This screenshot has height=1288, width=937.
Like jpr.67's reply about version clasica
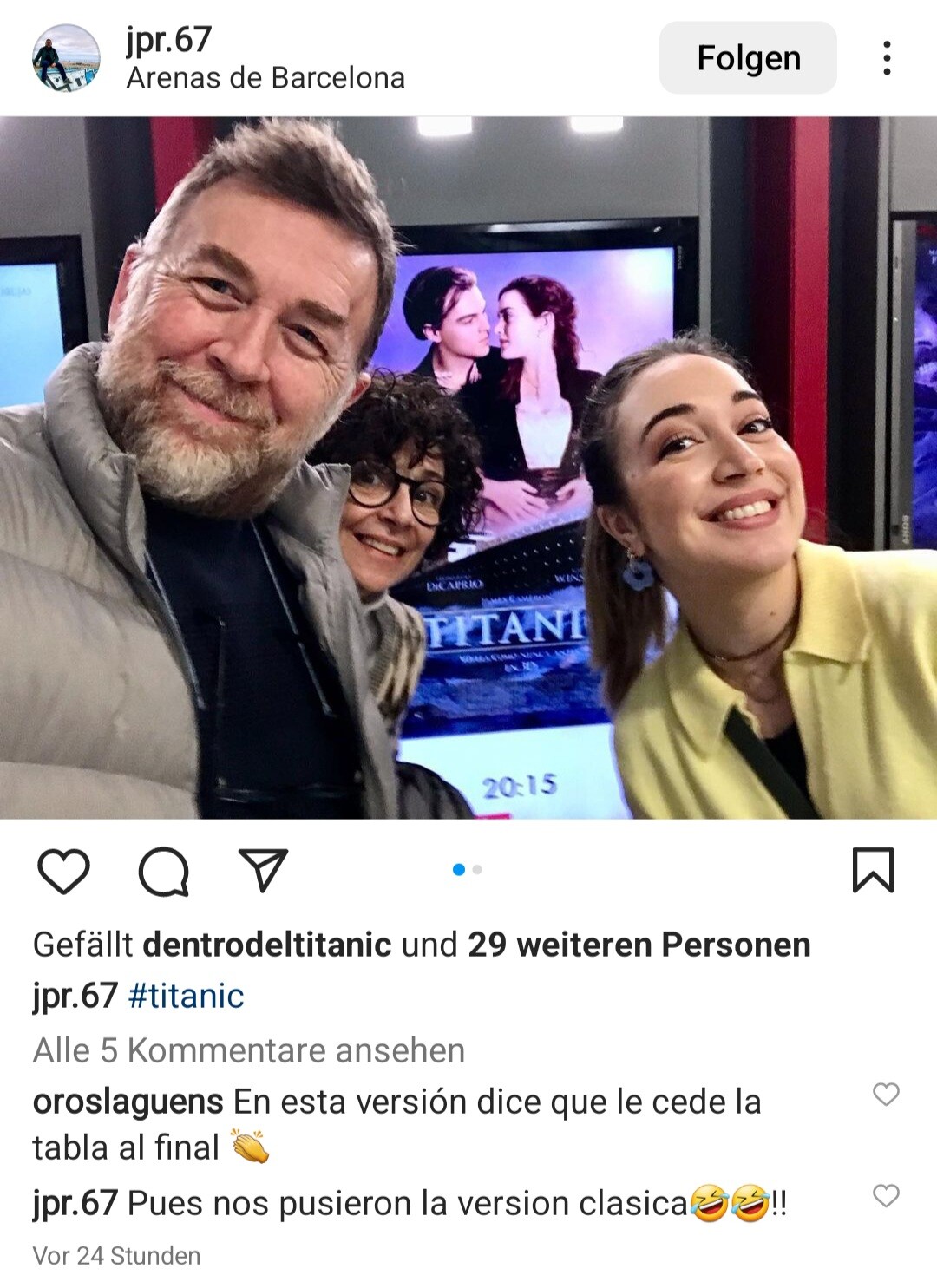click(x=886, y=1196)
